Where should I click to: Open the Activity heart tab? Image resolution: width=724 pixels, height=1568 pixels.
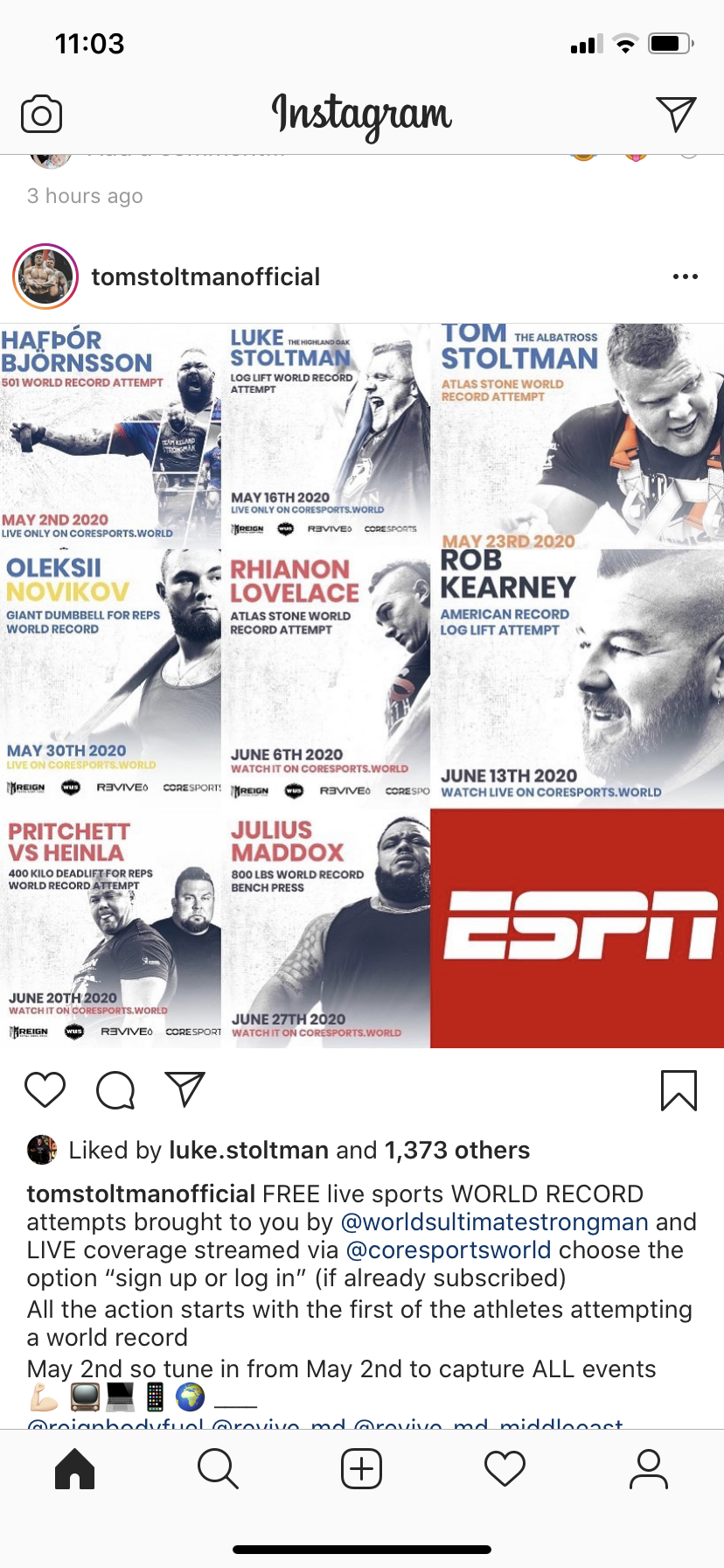coord(505,1468)
